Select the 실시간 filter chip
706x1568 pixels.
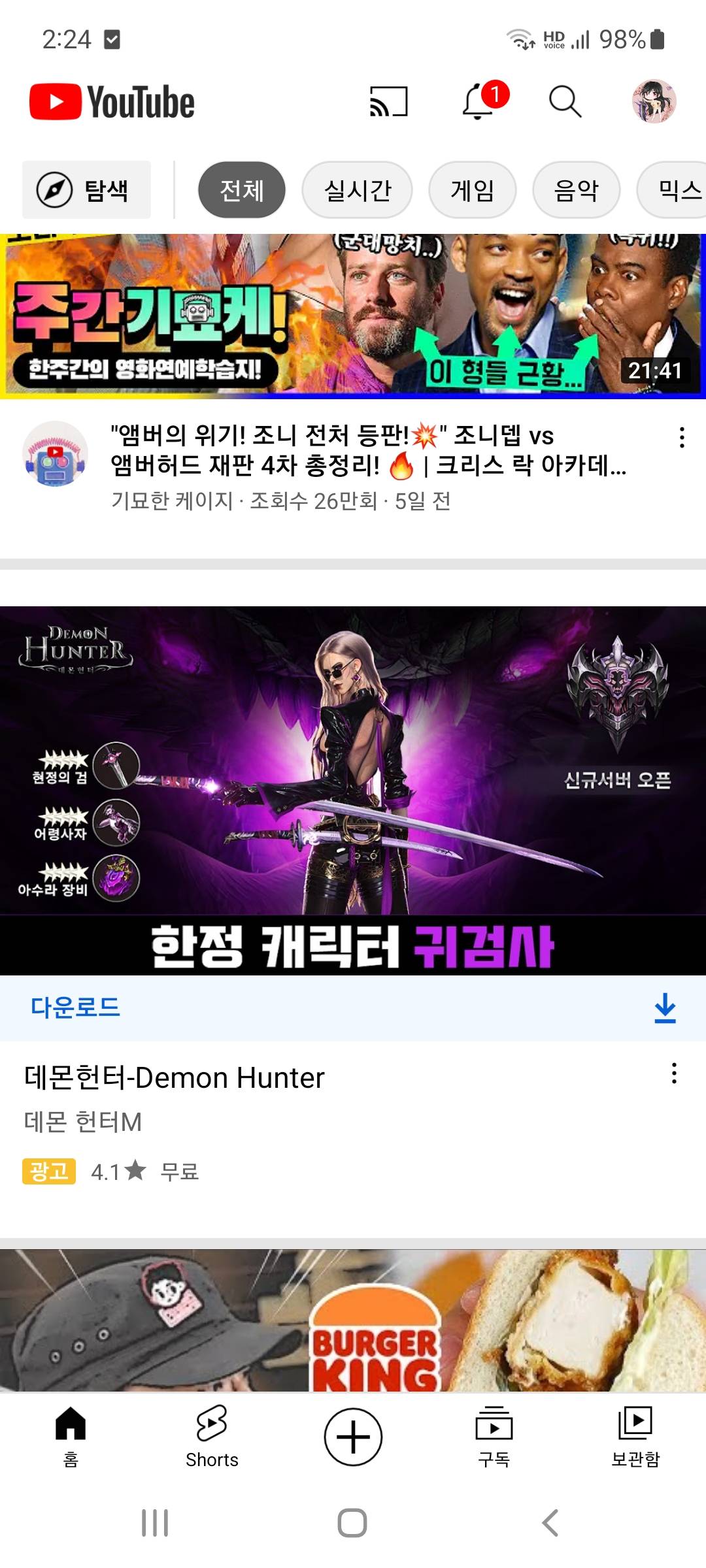click(x=357, y=190)
